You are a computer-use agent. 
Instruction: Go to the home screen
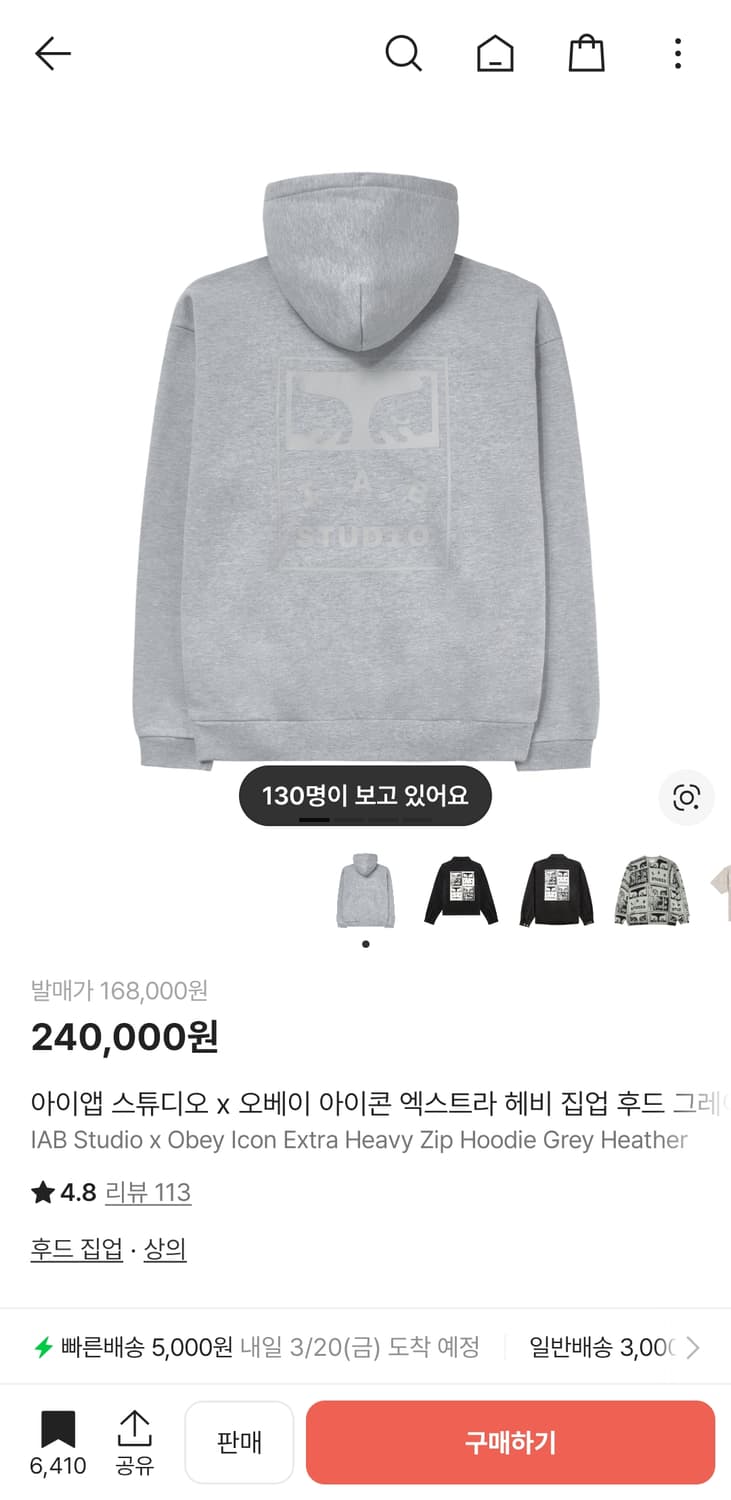[495, 54]
